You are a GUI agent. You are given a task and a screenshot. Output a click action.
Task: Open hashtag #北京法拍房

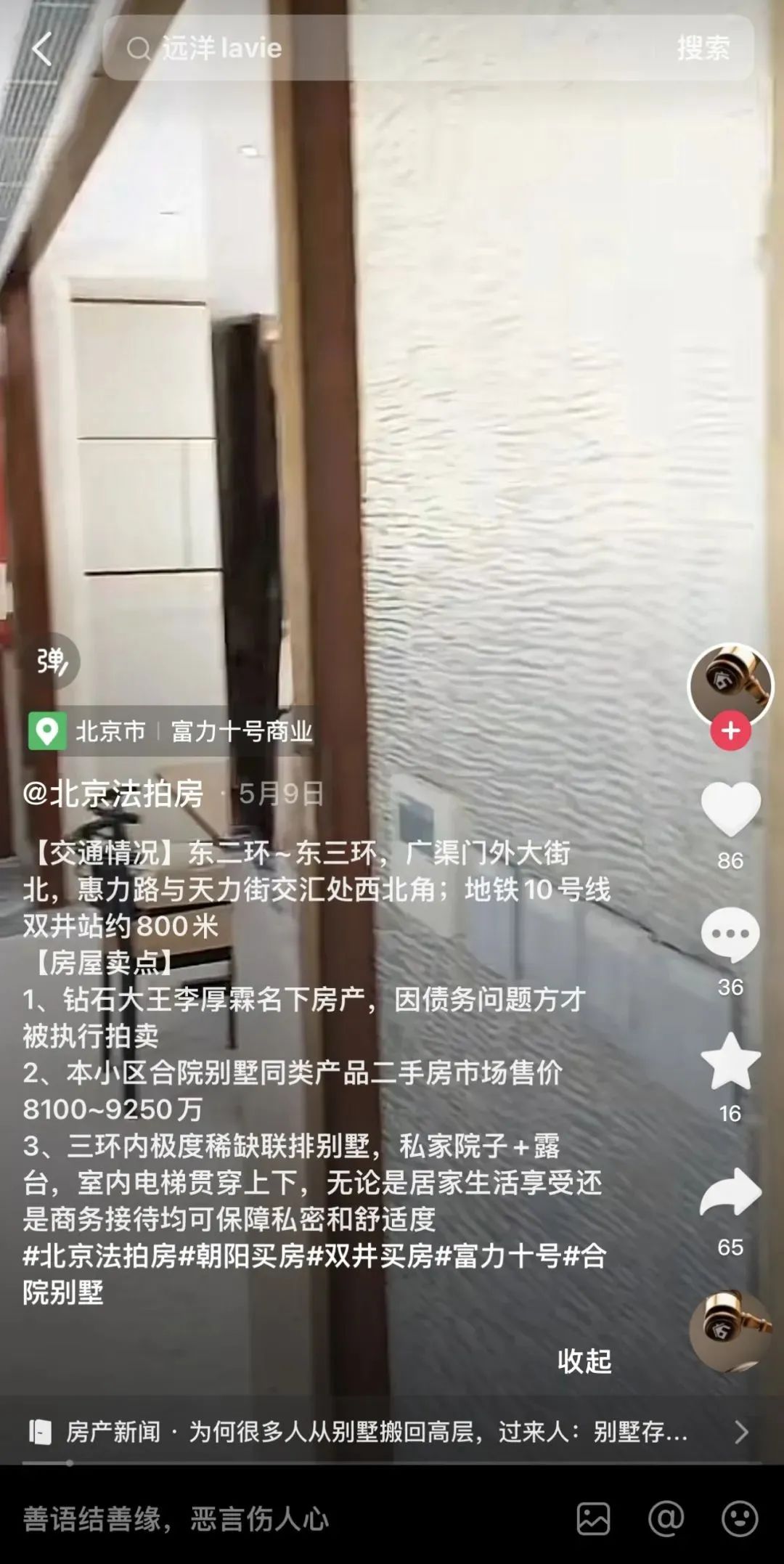click(100, 1255)
